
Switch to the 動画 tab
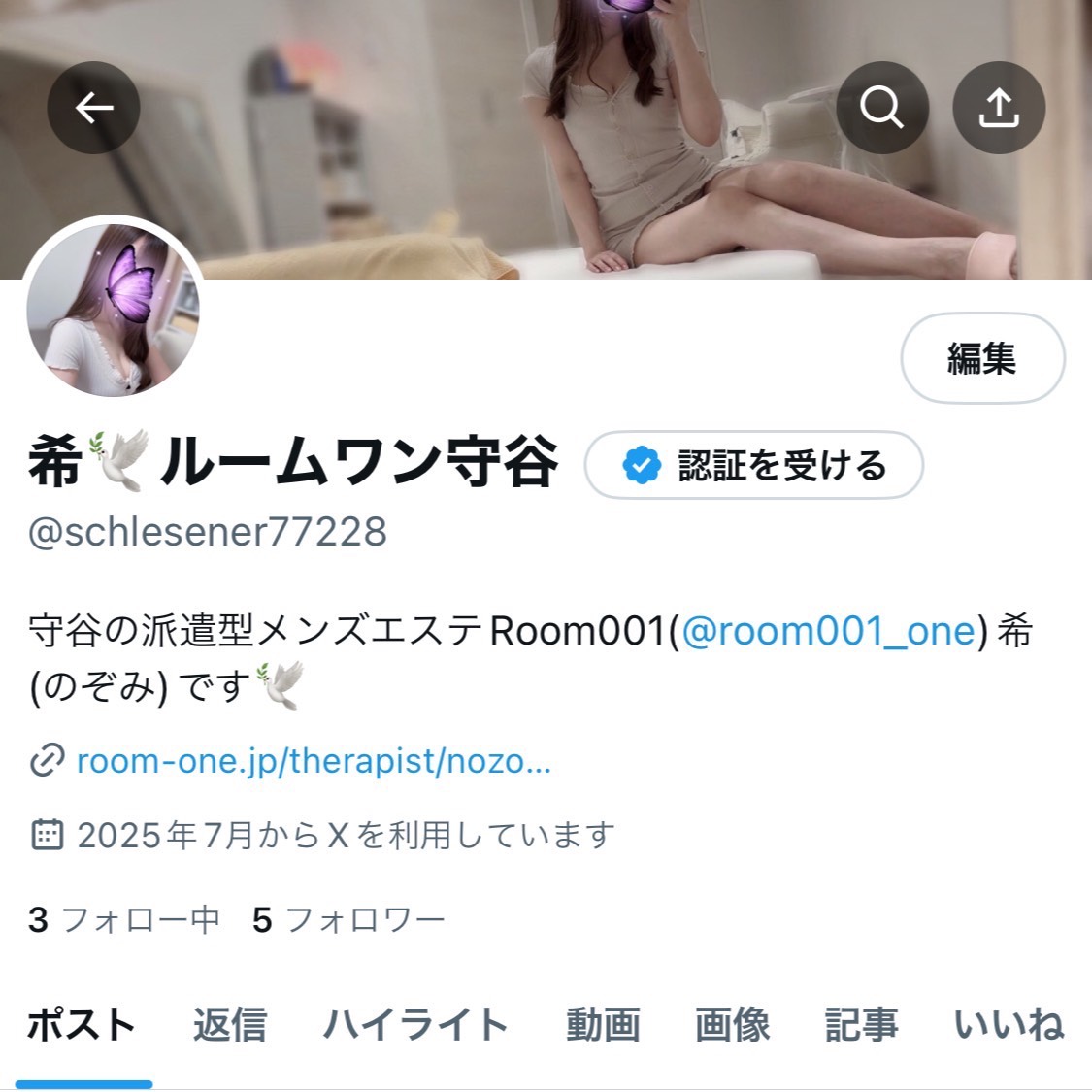click(603, 1025)
